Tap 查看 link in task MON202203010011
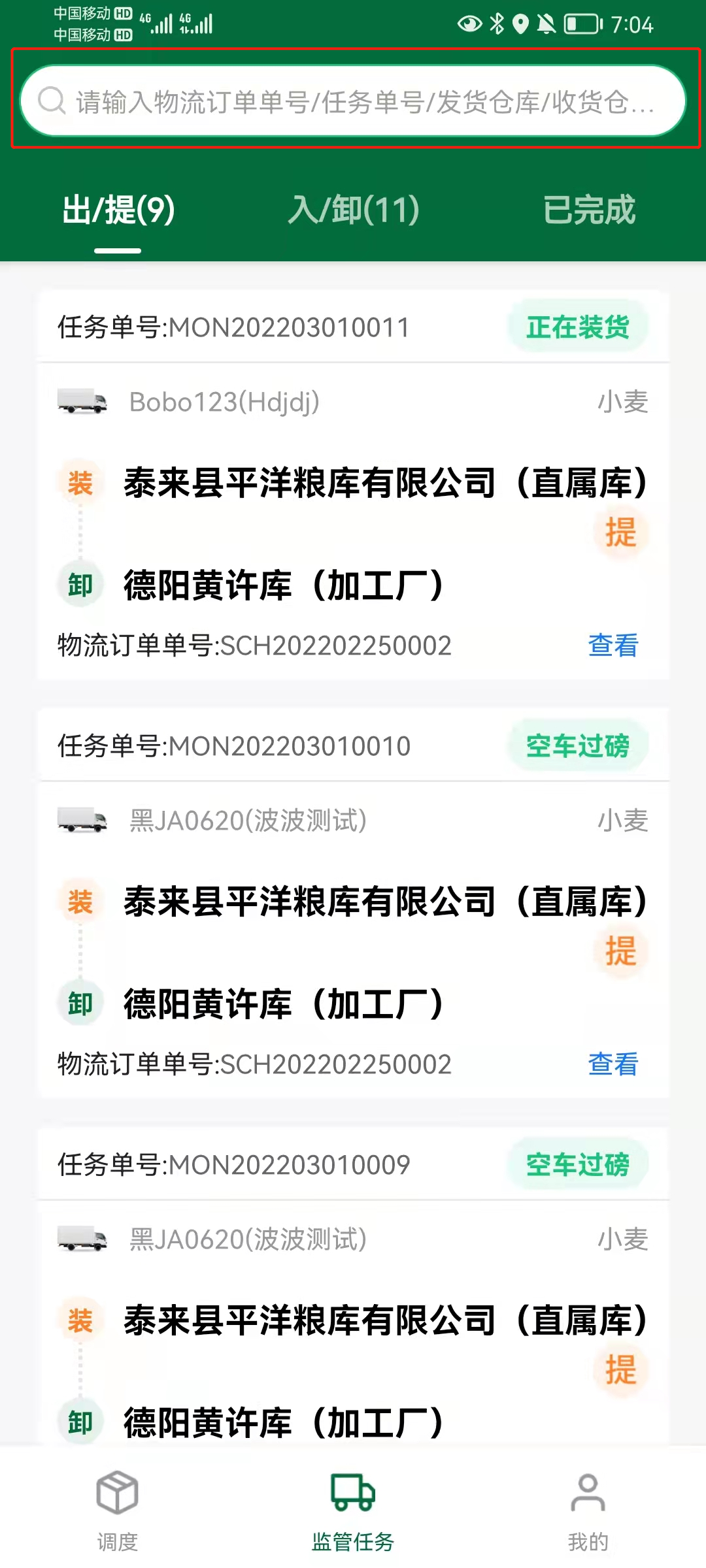This screenshot has width=706, height=1568. [613, 645]
